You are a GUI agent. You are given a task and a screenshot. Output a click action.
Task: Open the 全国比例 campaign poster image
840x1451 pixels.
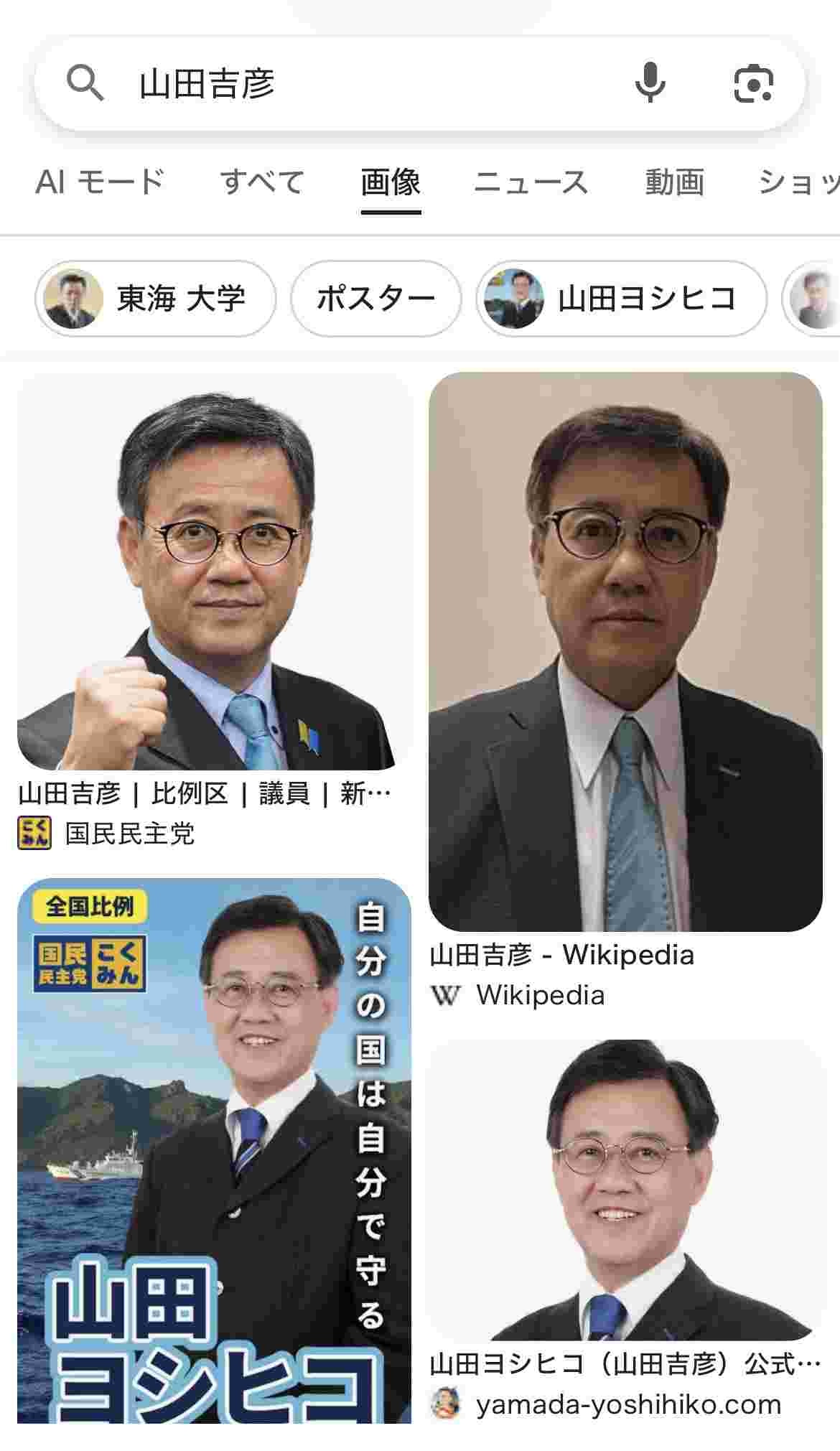(x=214, y=1149)
